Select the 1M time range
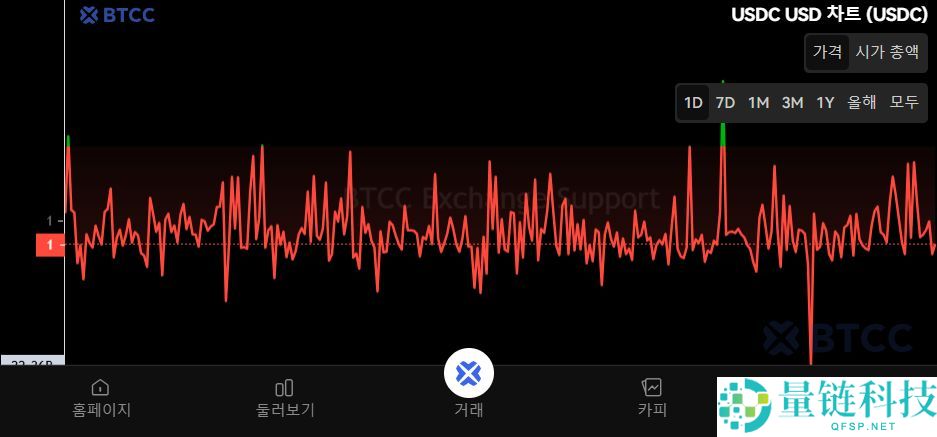Screen dimensions: 937x437 758,102
